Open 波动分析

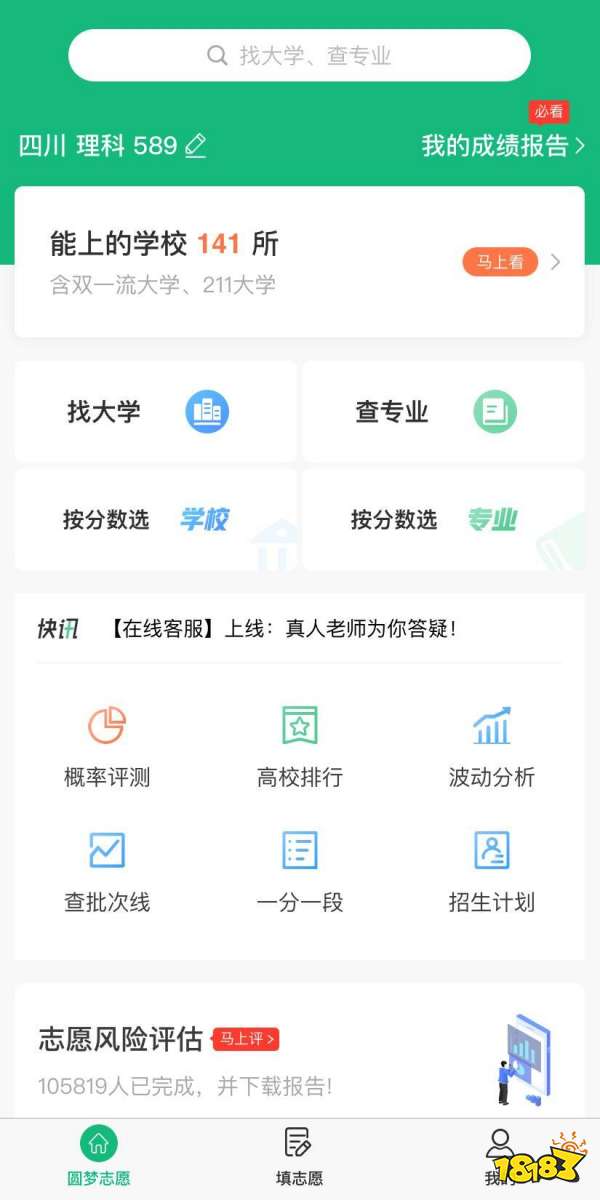tap(491, 745)
